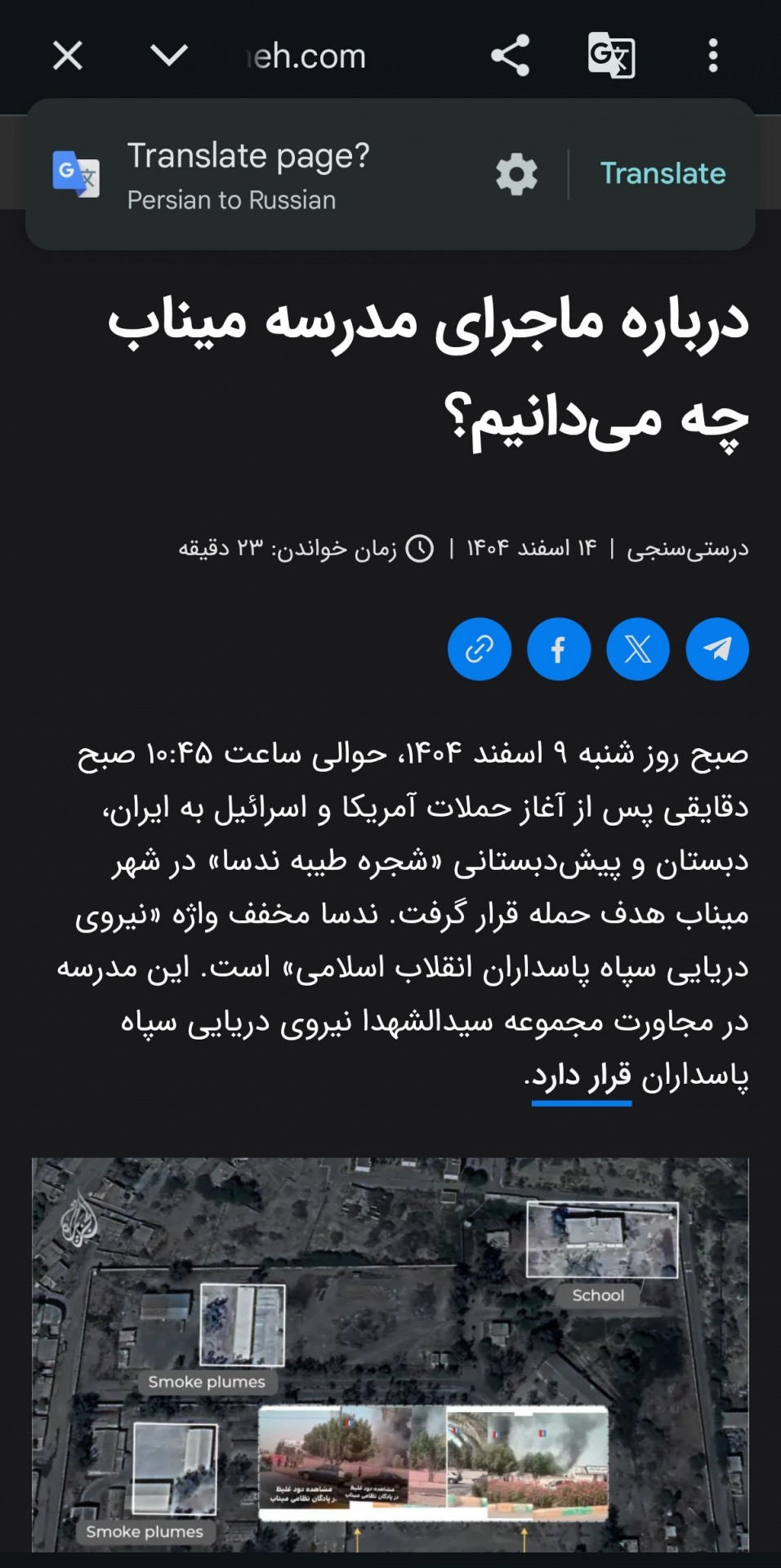This screenshot has height=1568, width=781.
Task: Open the underlined link ending the paragraph
Action: pos(582,1078)
